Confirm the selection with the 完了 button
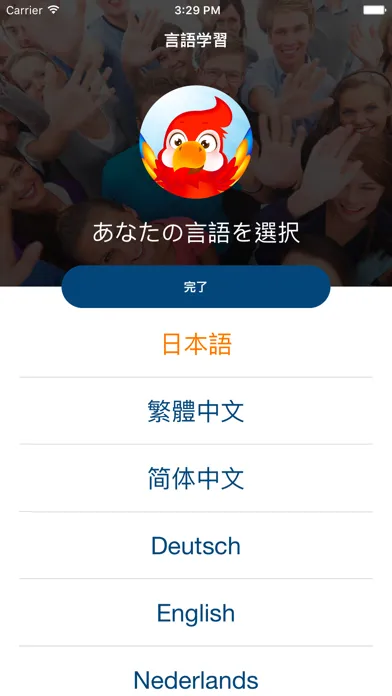Screen dimensions: 392x696 (196, 287)
